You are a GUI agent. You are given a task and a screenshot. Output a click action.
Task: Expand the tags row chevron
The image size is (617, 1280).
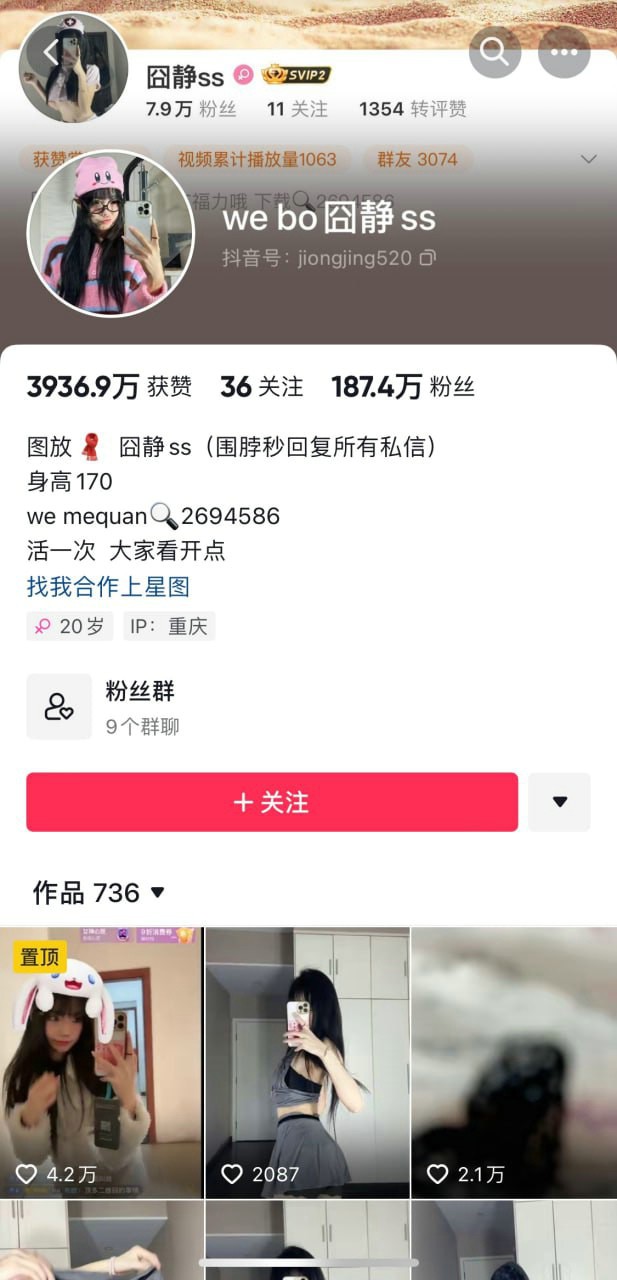(589, 159)
